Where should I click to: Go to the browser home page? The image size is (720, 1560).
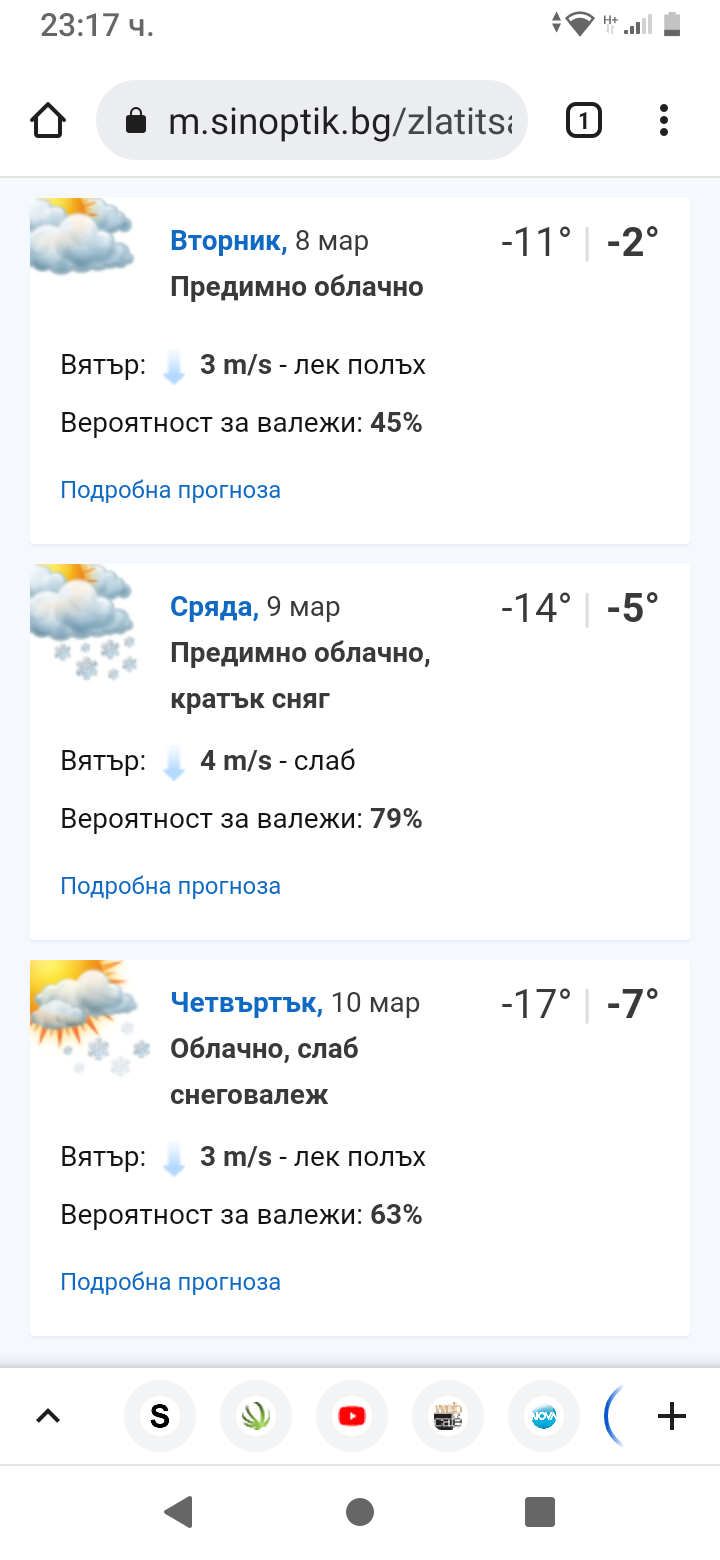48,121
